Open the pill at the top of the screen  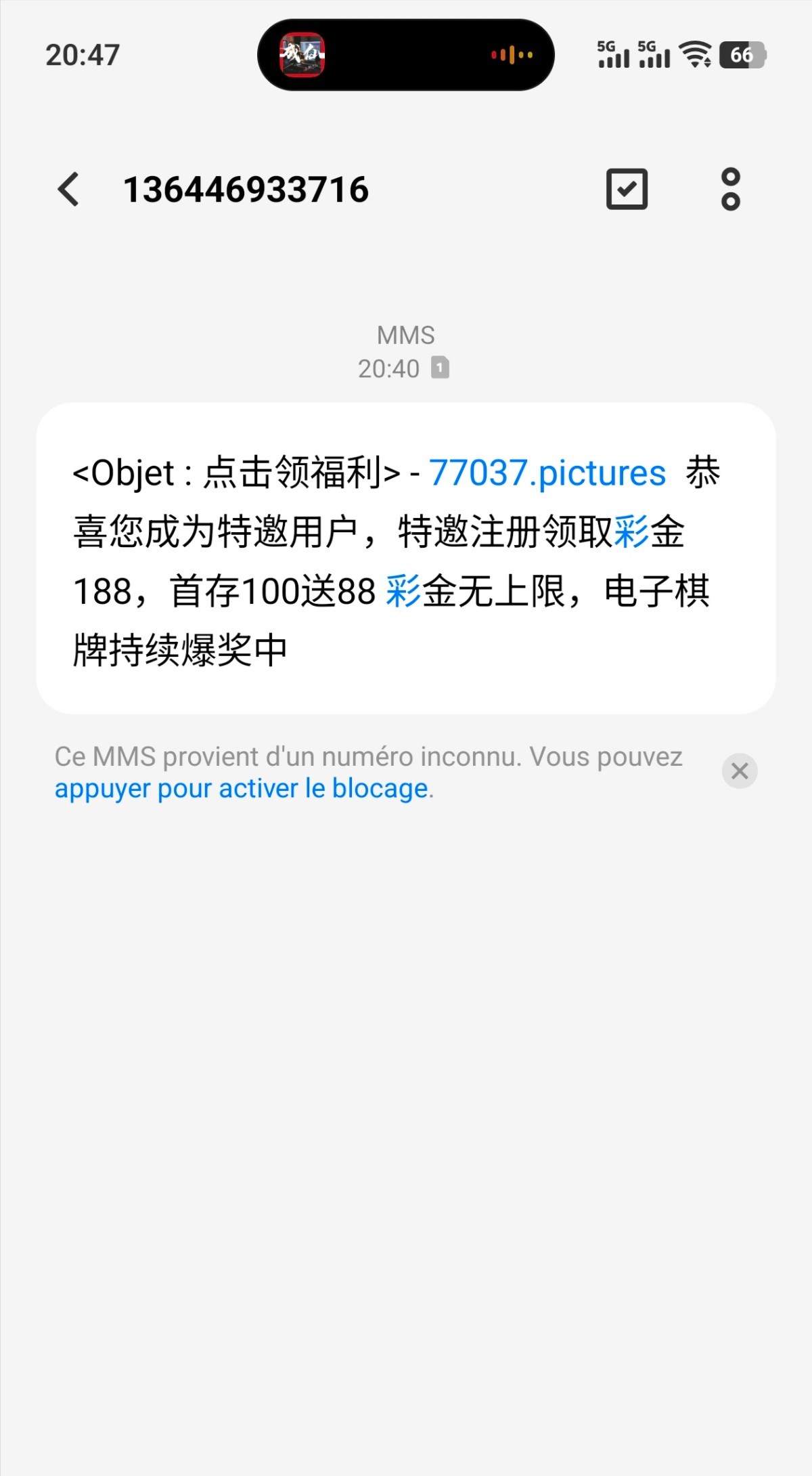406,55
